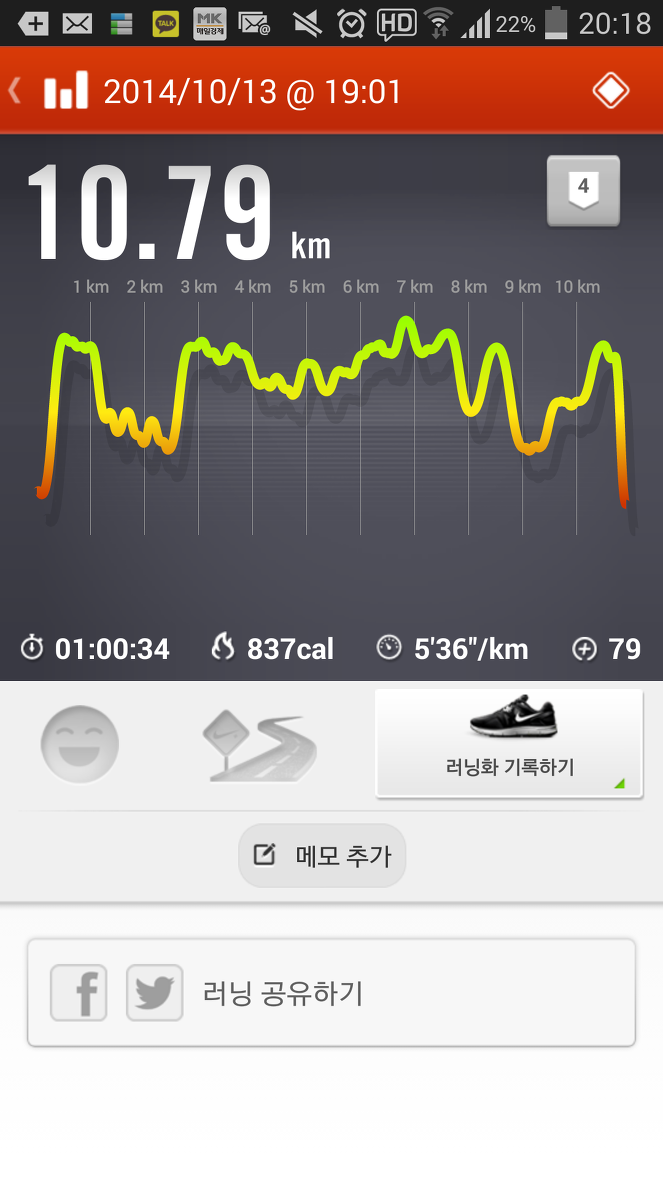Set the smiley face mood
The width and height of the screenshot is (663, 1178).
click(x=80, y=745)
